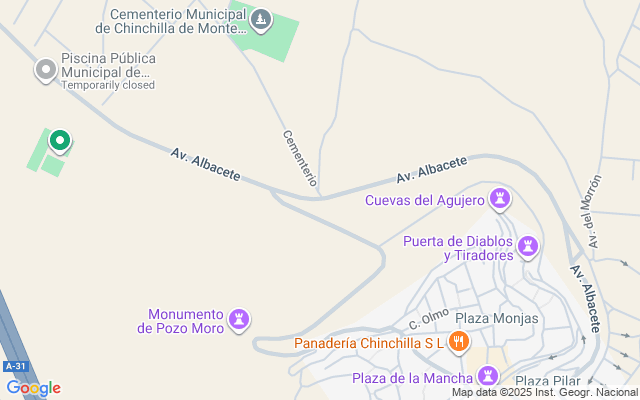Open Cuevas del Agujero attraction marker
640x400 pixels.
(x=501, y=199)
